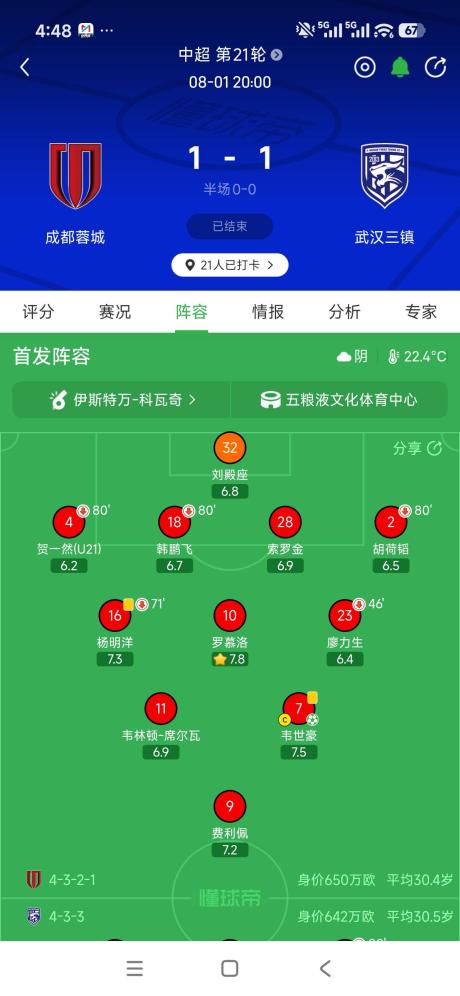
Task: Share the lineup via 分享 on the pitch
Action: tap(417, 448)
